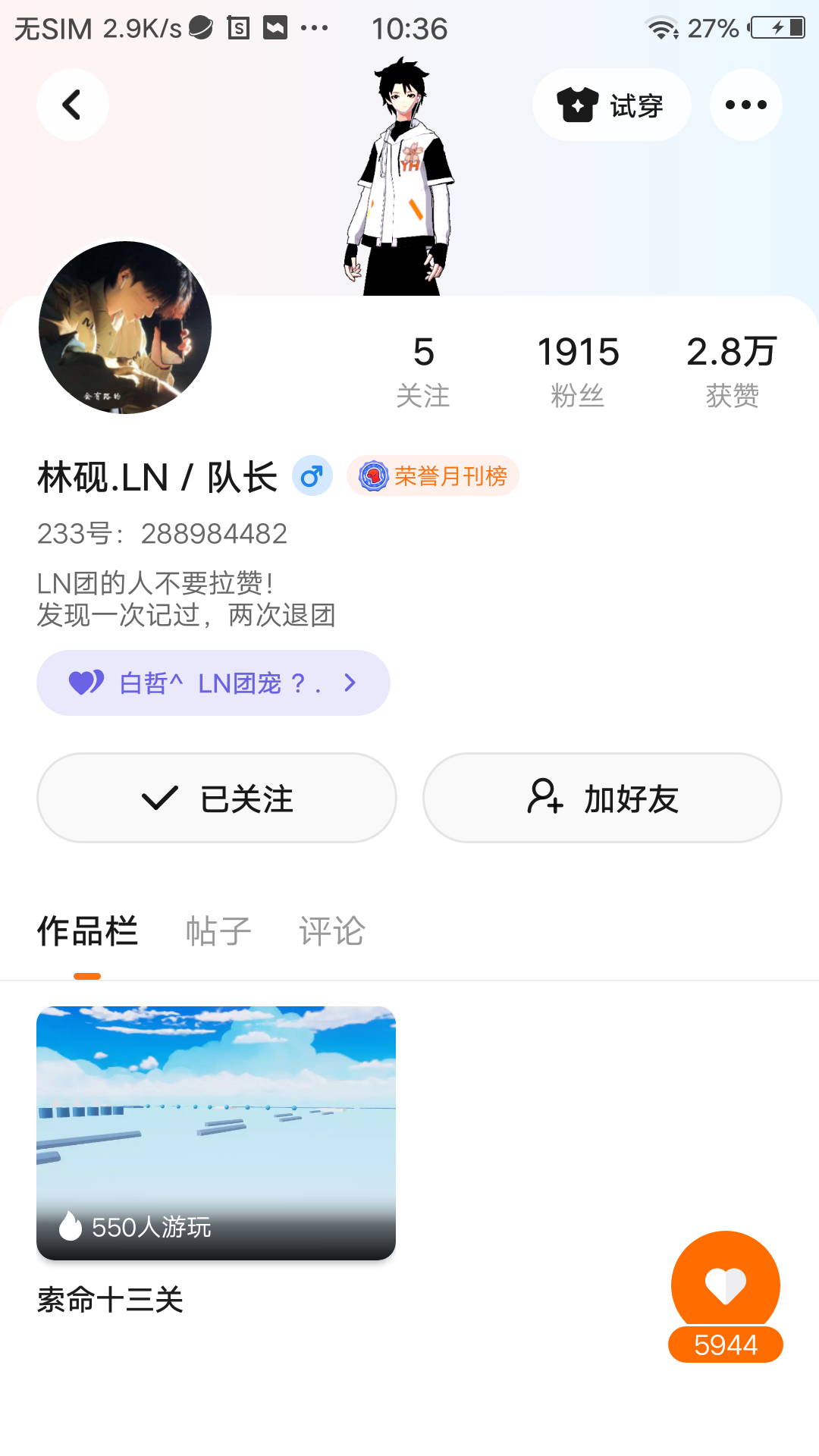819x1456 pixels.
Task: Switch to the 帖子 tab
Action: coord(218,931)
